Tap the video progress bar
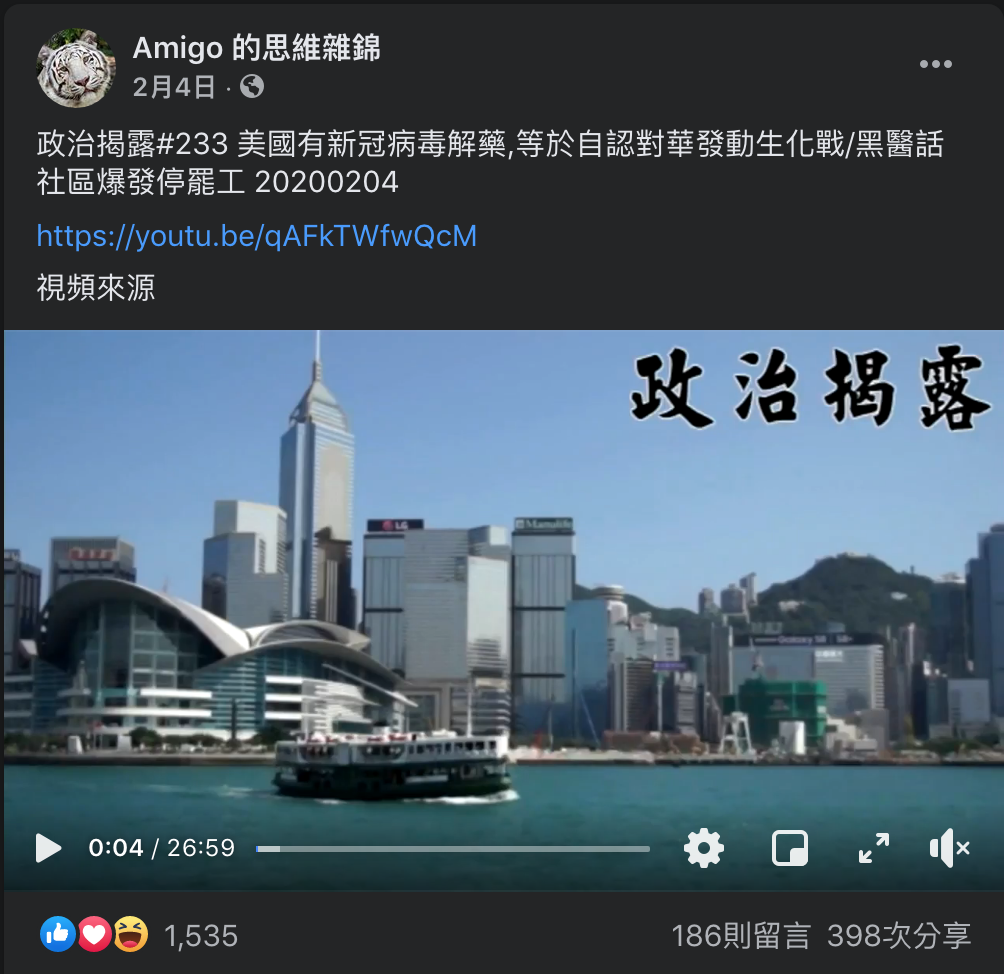The image size is (1004, 974). tap(452, 849)
